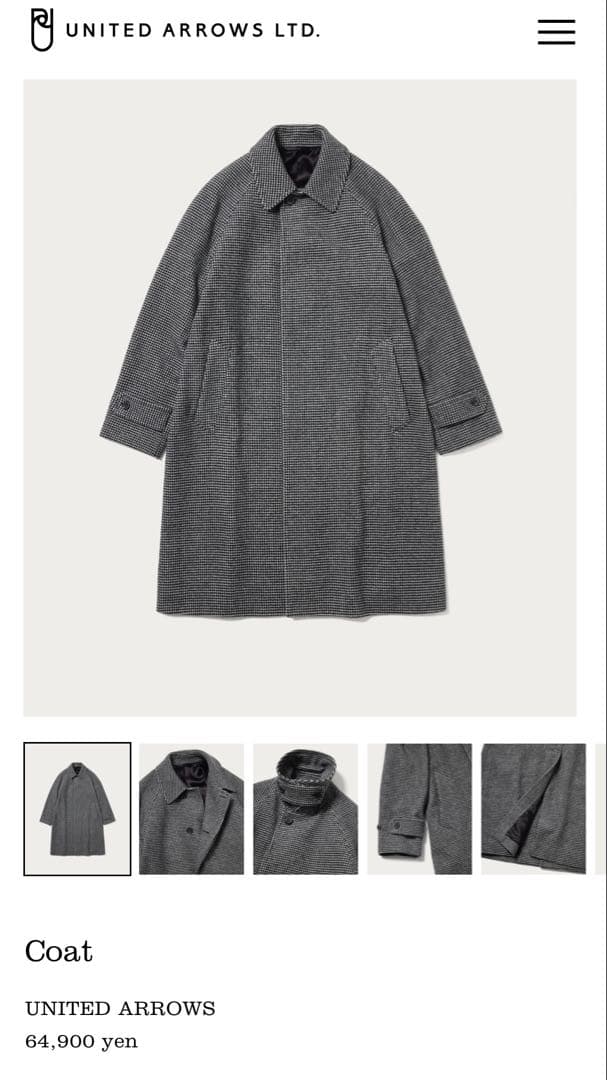This screenshot has height=1080, width=607.
Task: Select the full coat front thumbnail
Action: tap(77, 809)
